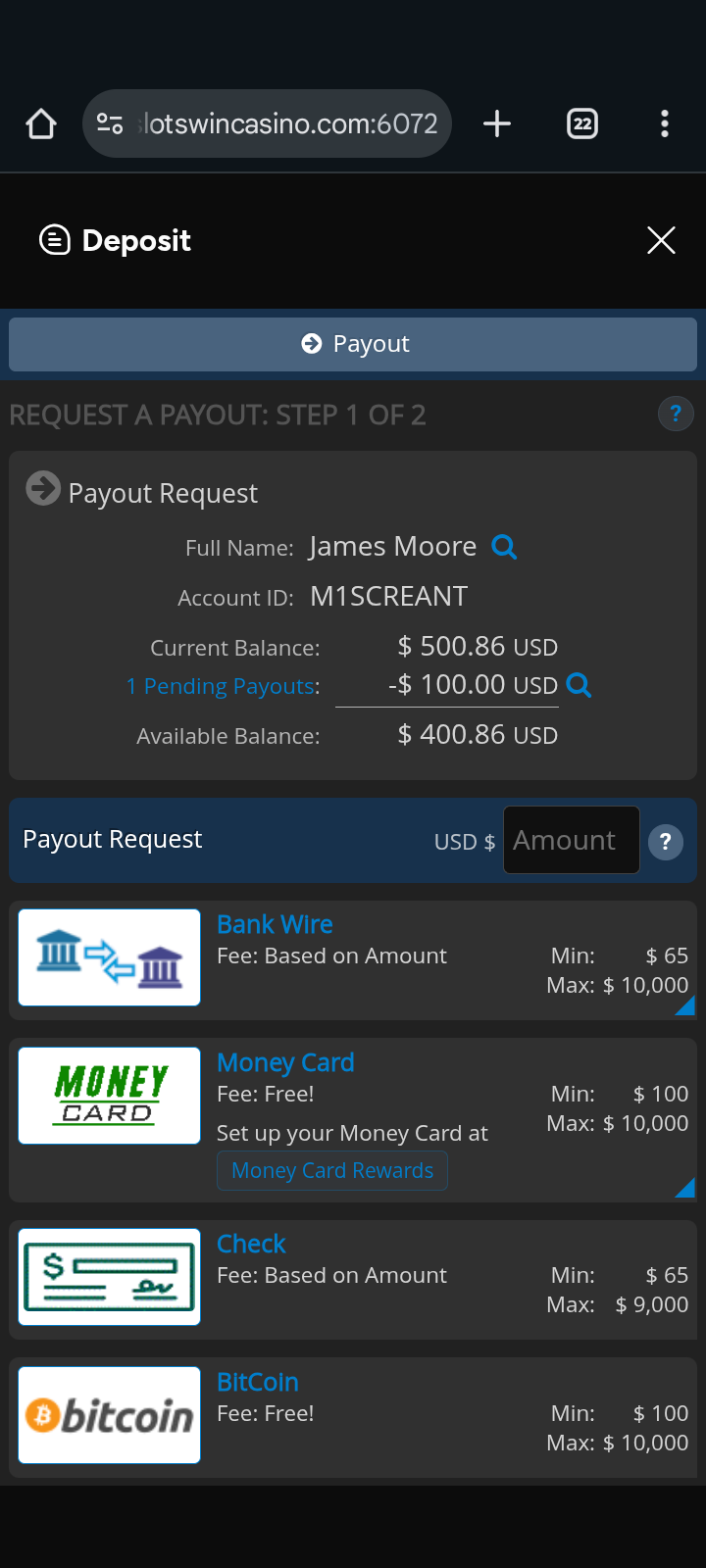Tap the magnifier next to James Moore
706x1568 pixels.
(504, 547)
